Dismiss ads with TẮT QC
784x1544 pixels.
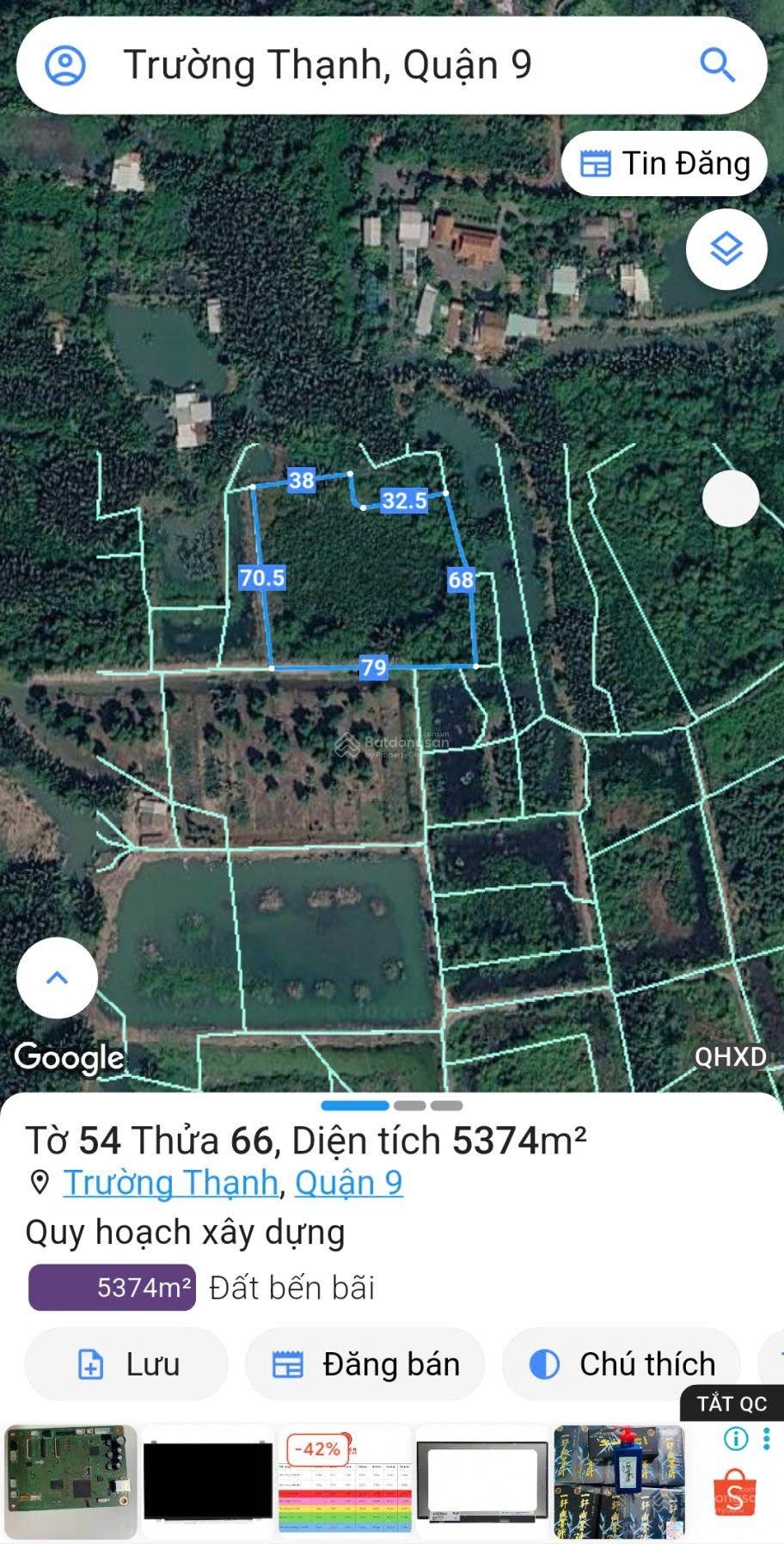pyautogui.click(x=732, y=1404)
